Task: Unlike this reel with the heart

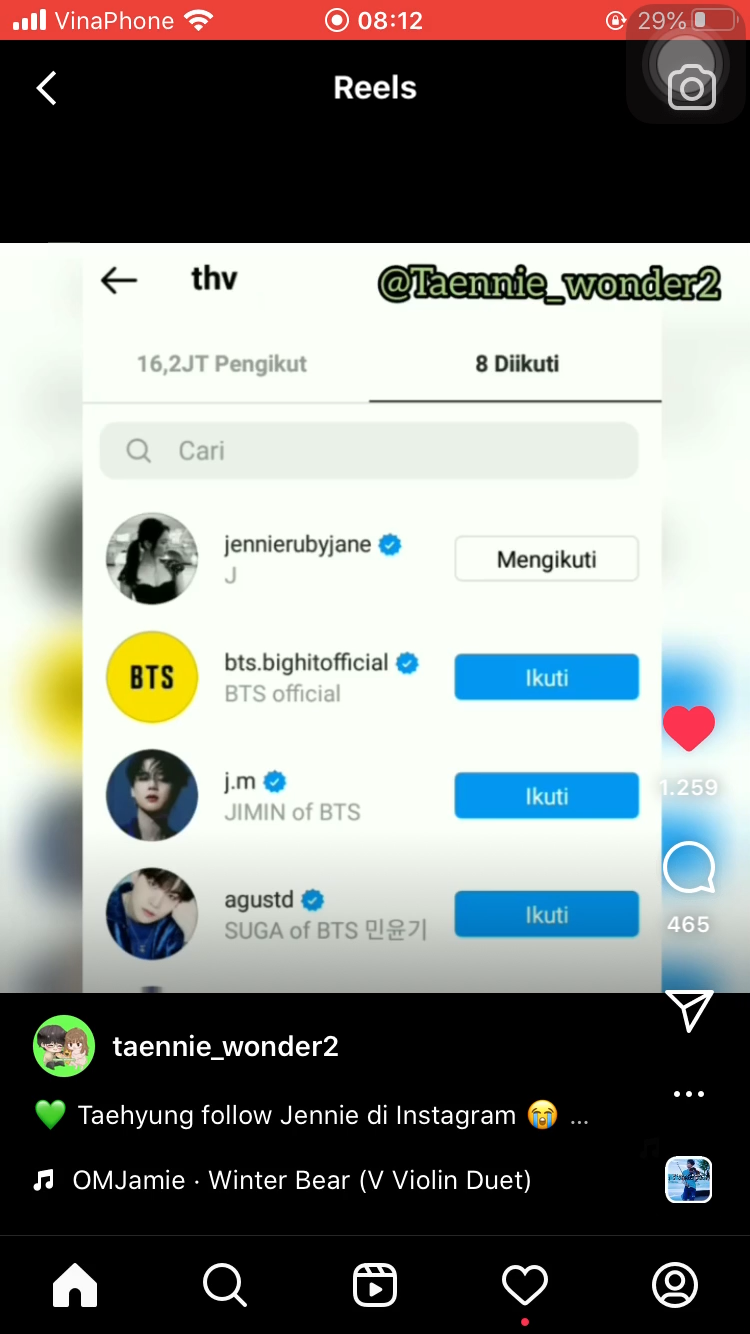Action: (689, 729)
